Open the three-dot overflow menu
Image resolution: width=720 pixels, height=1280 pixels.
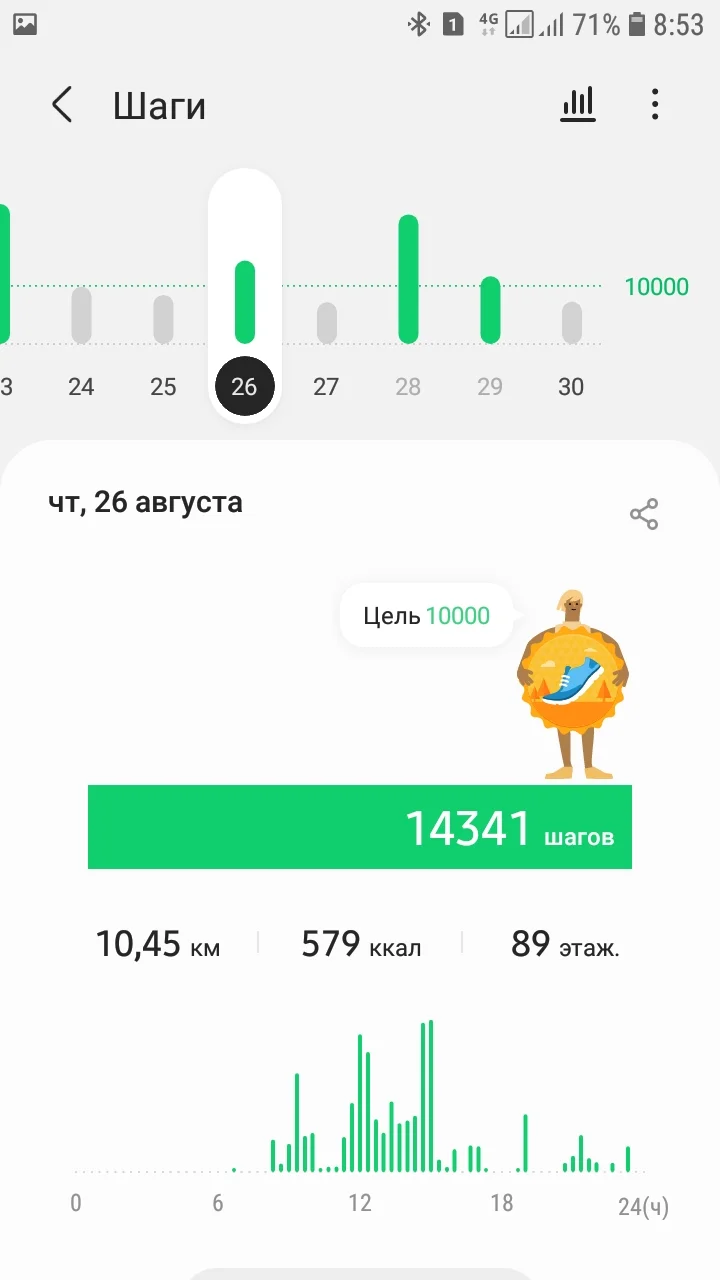(655, 104)
